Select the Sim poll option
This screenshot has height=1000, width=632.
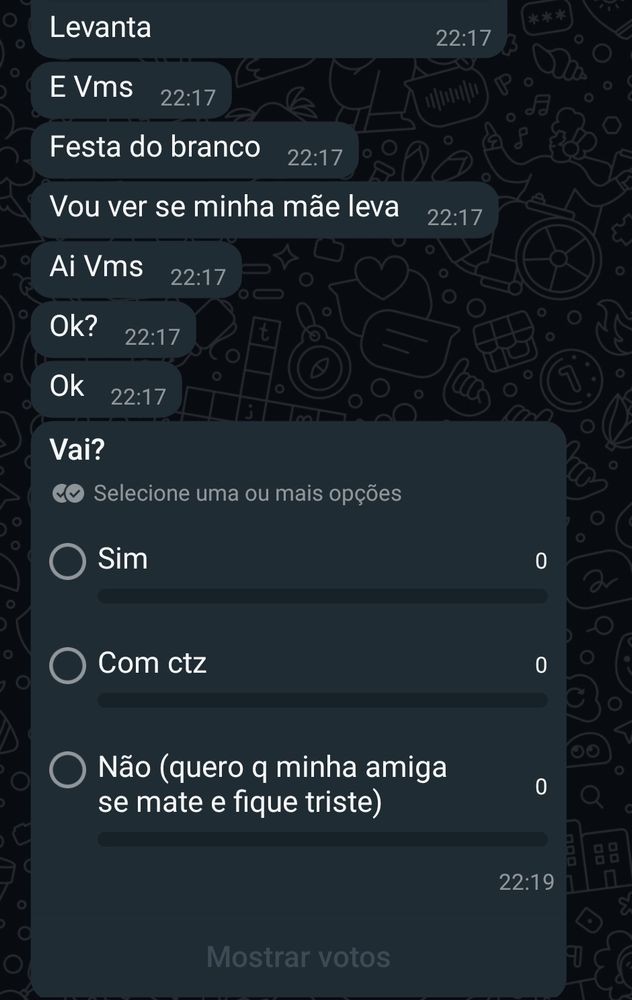click(68, 561)
